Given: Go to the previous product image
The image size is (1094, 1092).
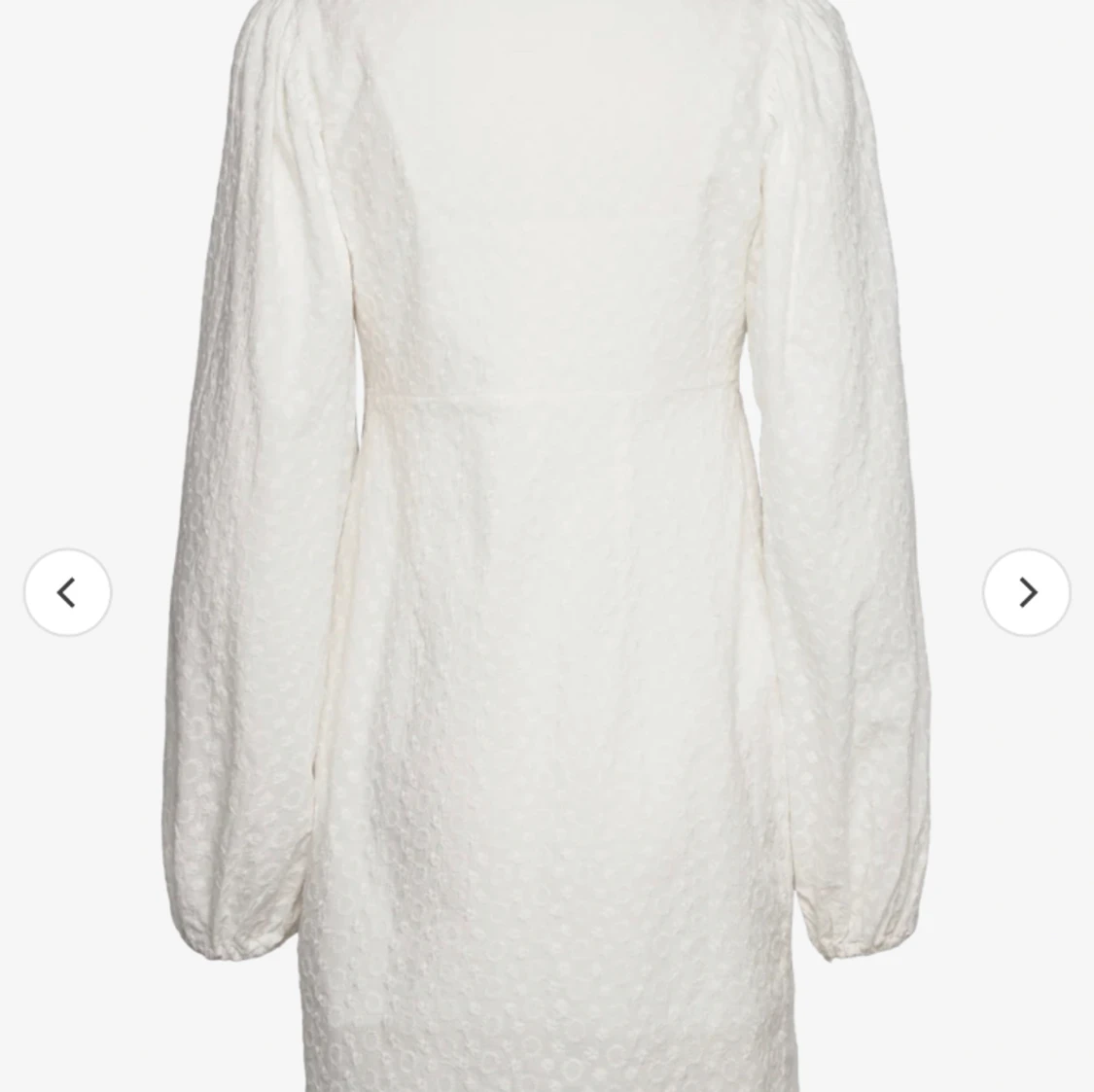Looking at the screenshot, I should 67,592.
